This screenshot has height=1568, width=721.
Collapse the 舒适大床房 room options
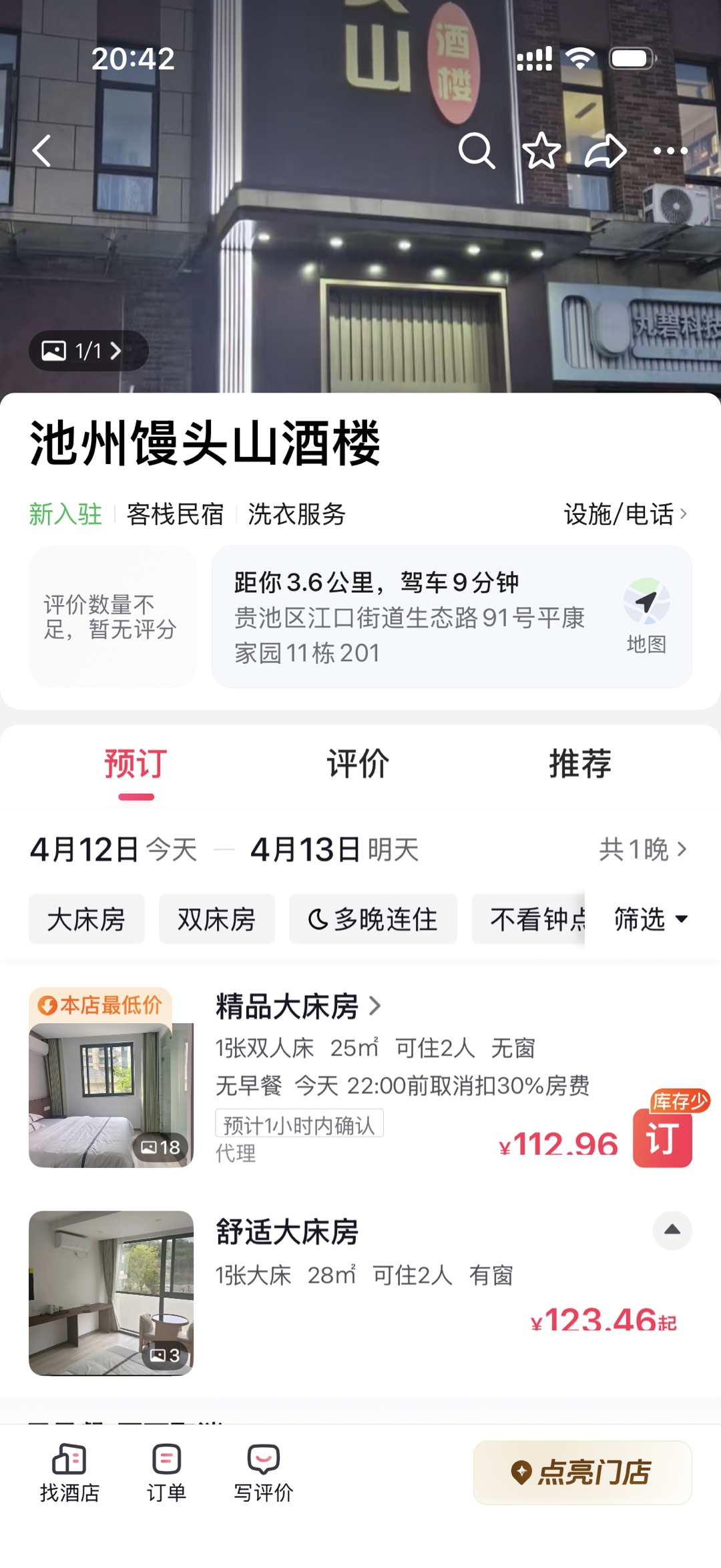[x=672, y=1230]
